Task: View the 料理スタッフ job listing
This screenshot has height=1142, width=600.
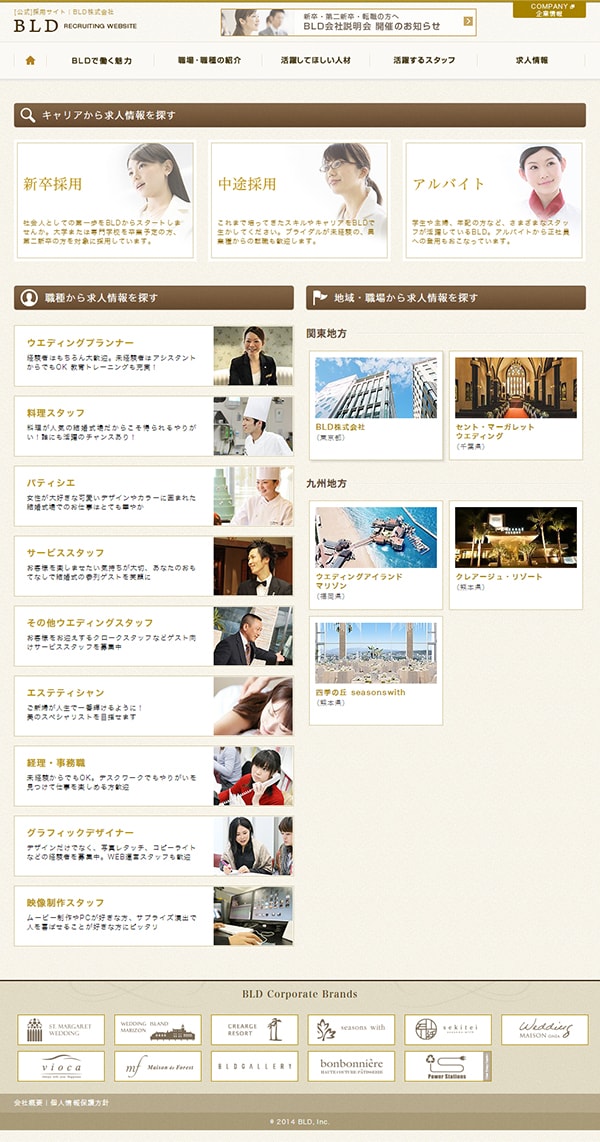Action: 153,426
